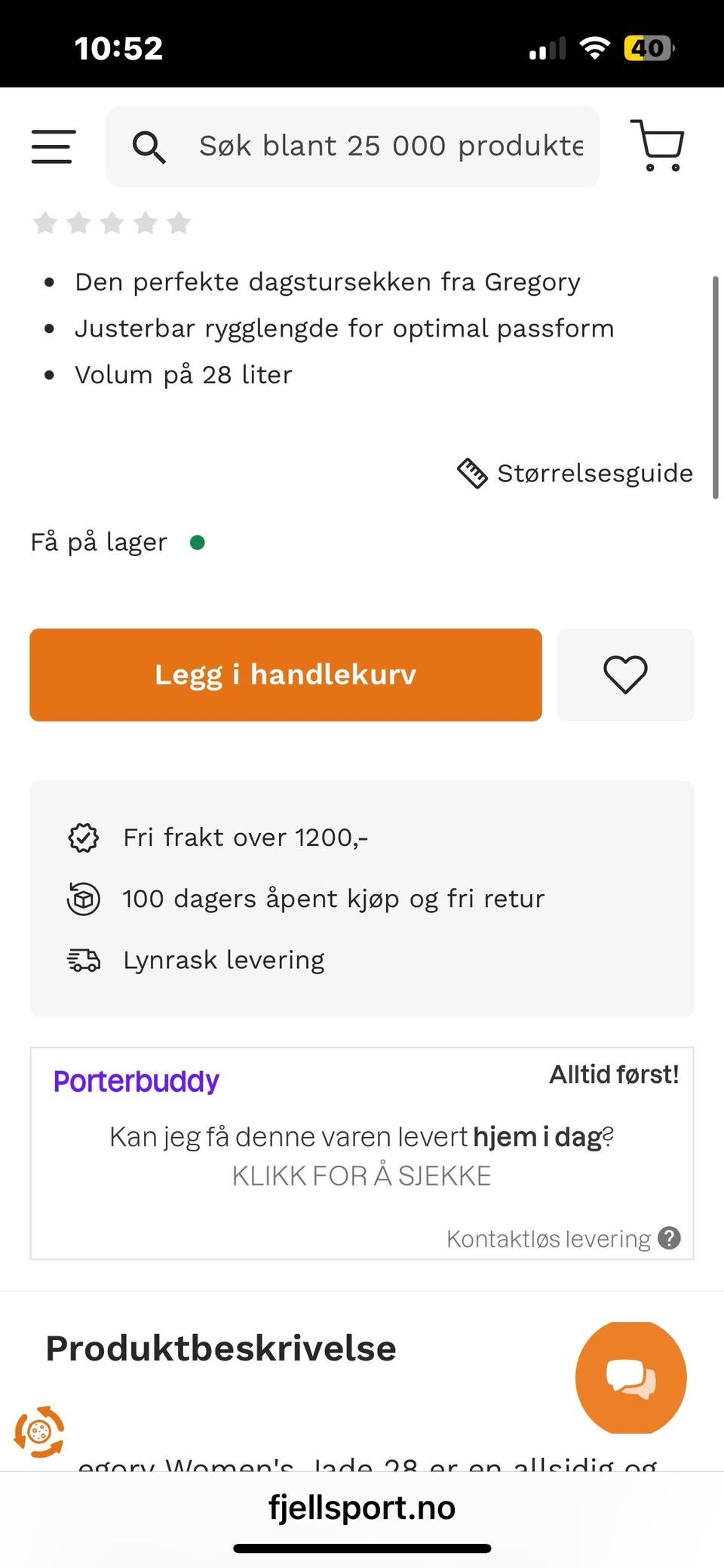The image size is (724, 1568).
Task: Tap the question mark beside Kontaktløs levering
Action: click(670, 1237)
